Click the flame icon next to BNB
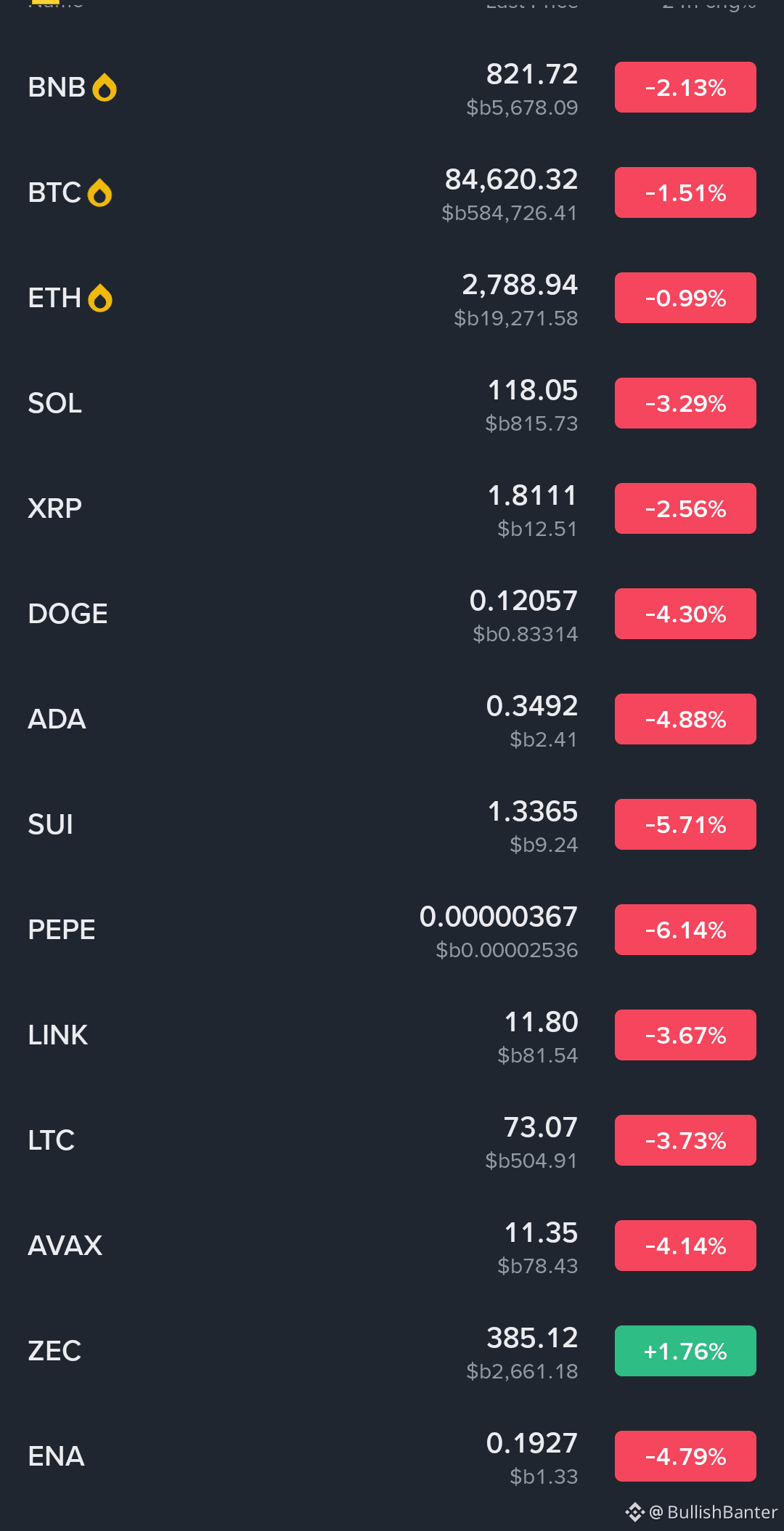The width and height of the screenshot is (784, 1531). (105, 87)
